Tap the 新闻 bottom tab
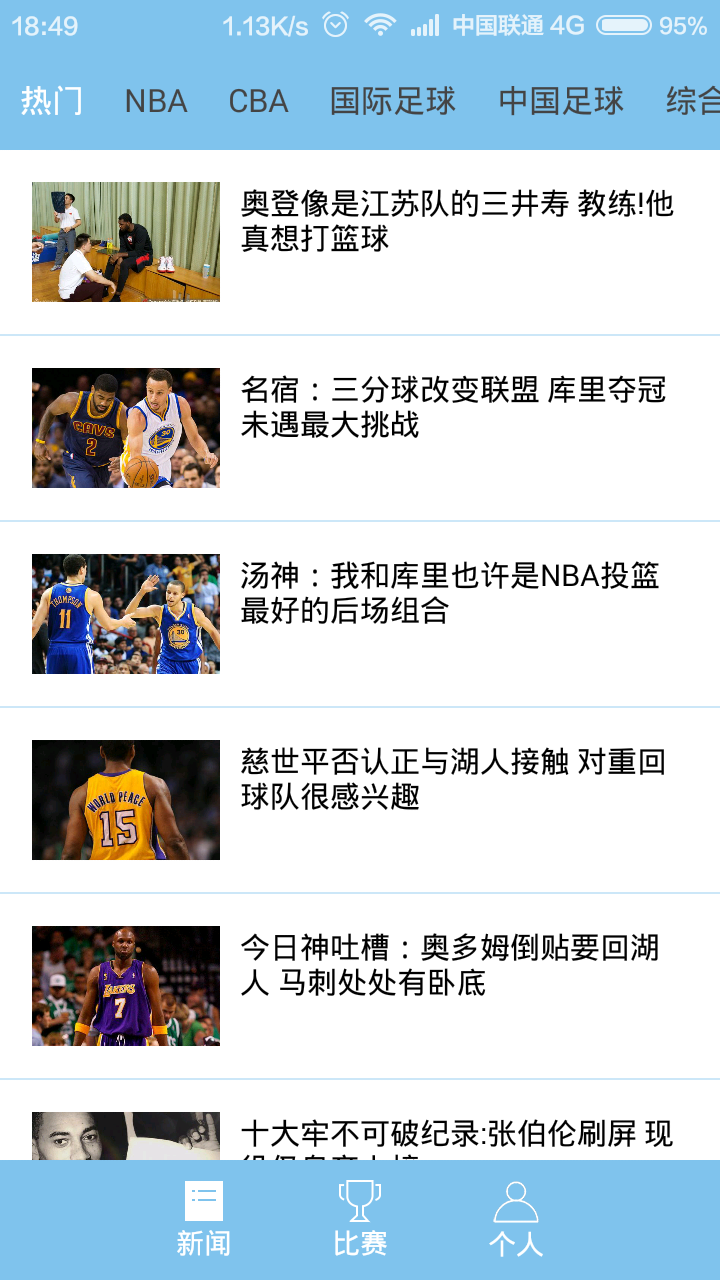The width and height of the screenshot is (720, 1280). coord(204,1218)
